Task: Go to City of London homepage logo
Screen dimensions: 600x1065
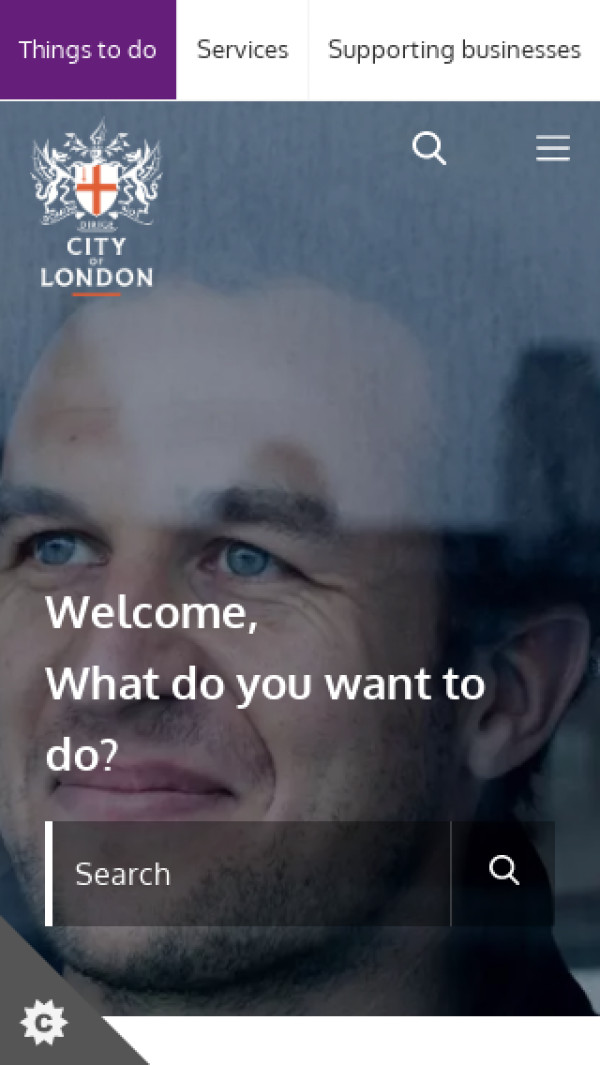Action: tap(97, 207)
